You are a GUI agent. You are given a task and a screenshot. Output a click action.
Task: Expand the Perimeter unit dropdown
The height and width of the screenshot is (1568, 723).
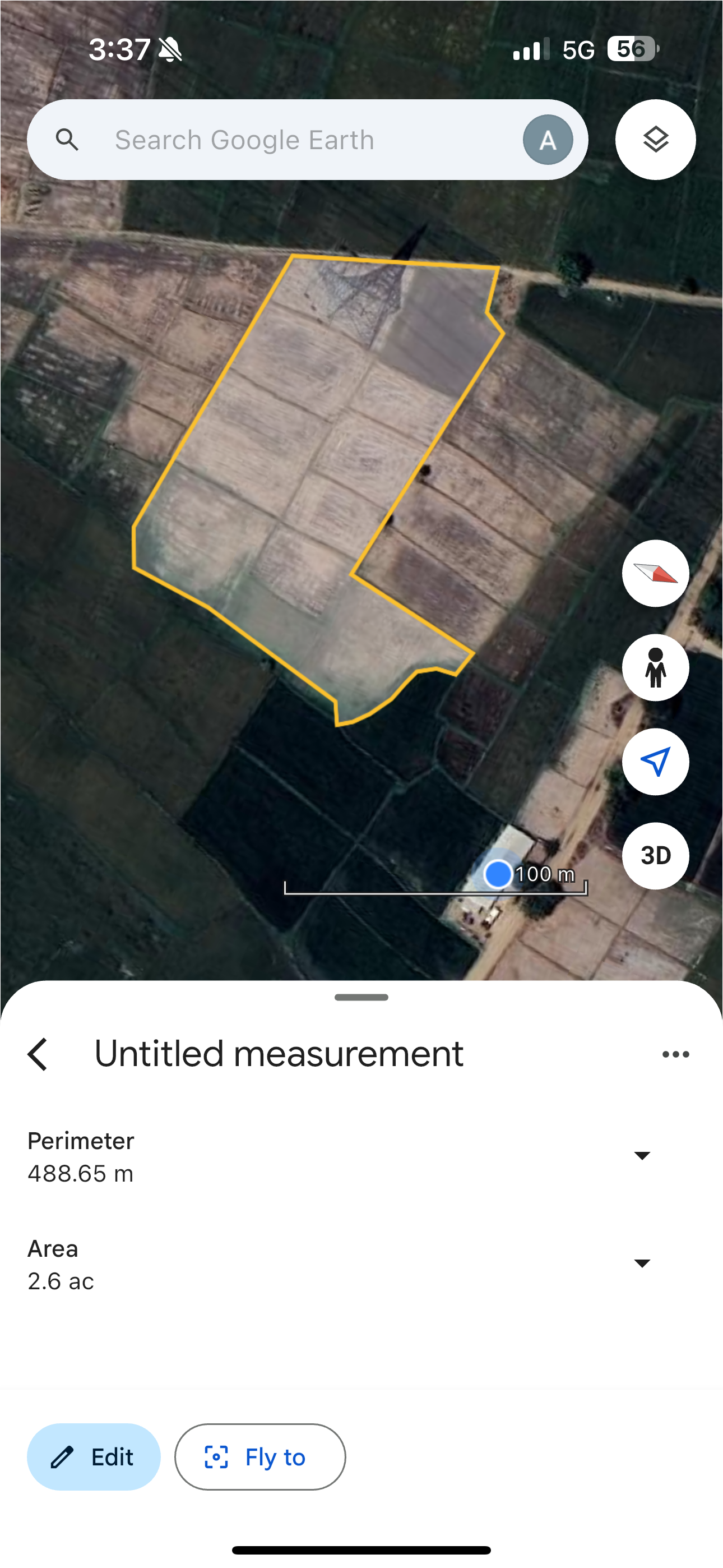point(642,1155)
